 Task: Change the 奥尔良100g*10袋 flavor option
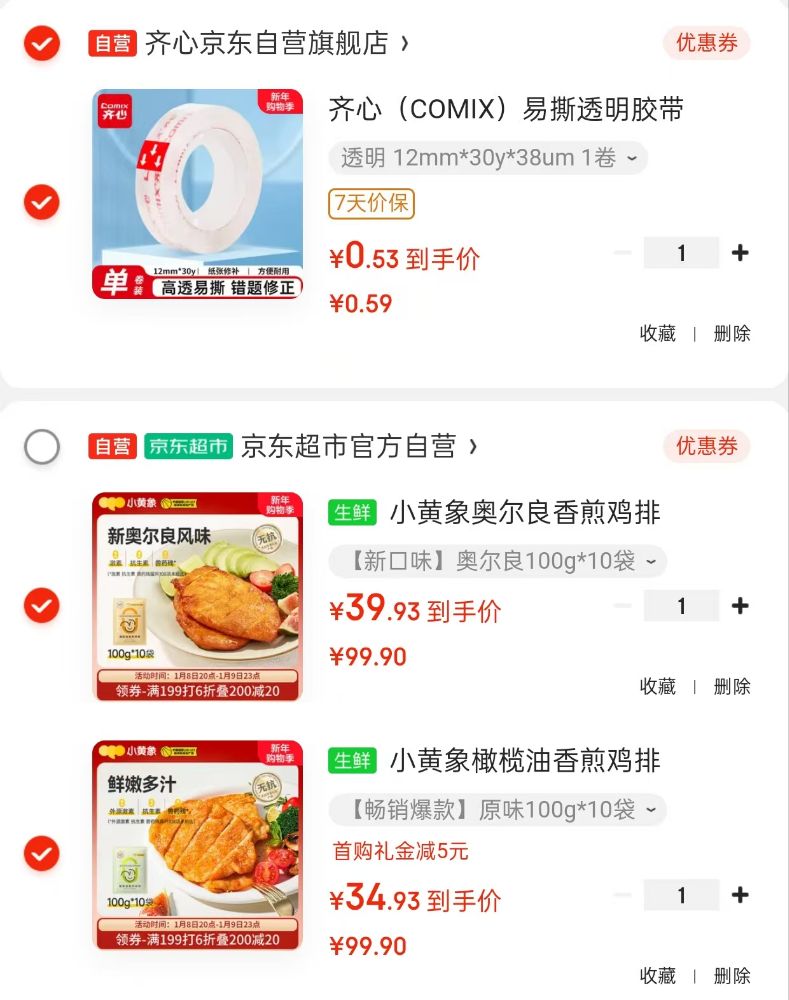click(x=497, y=561)
